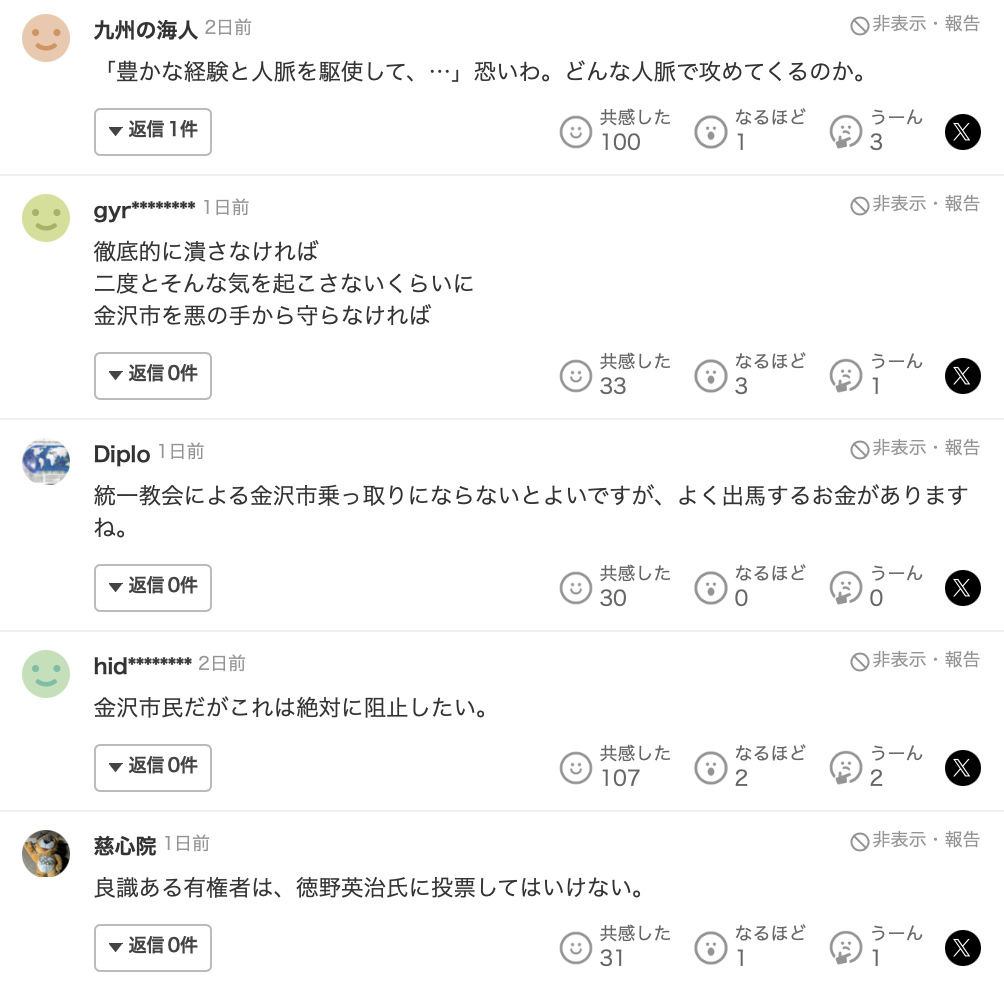Tap 共感した on hid********'s comment
The image size is (1004, 988).
(x=576, y=767)
